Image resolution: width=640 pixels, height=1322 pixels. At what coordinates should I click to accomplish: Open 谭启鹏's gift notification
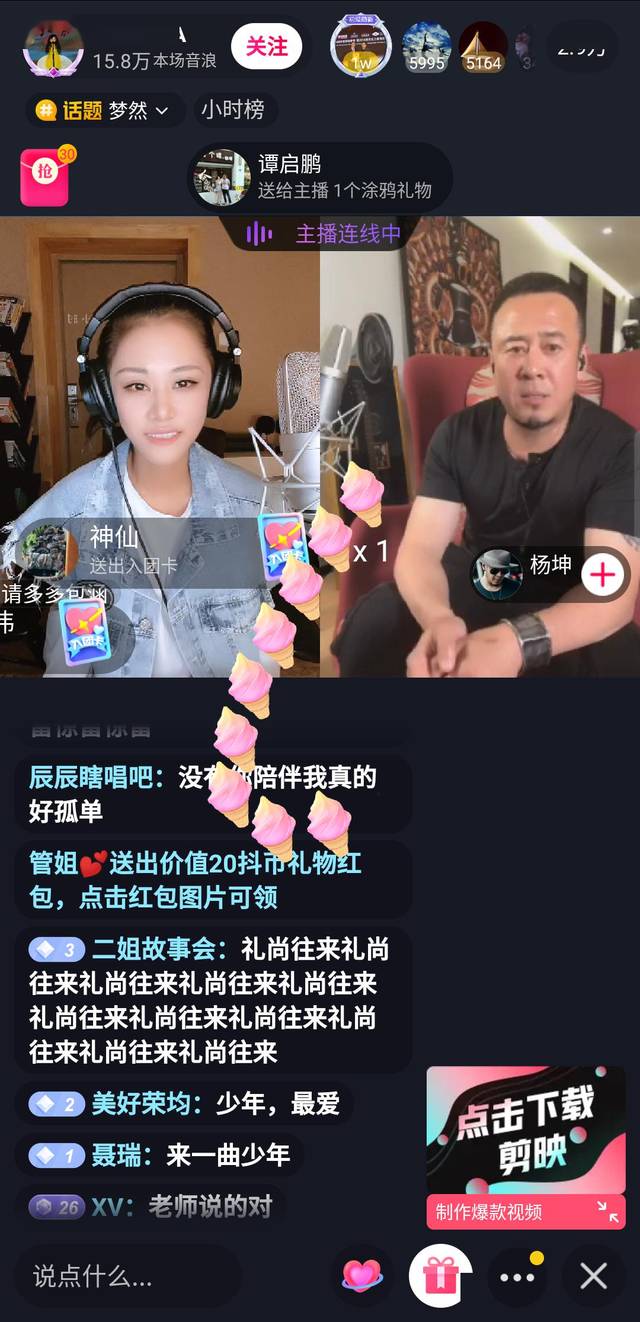coord(320,177)
